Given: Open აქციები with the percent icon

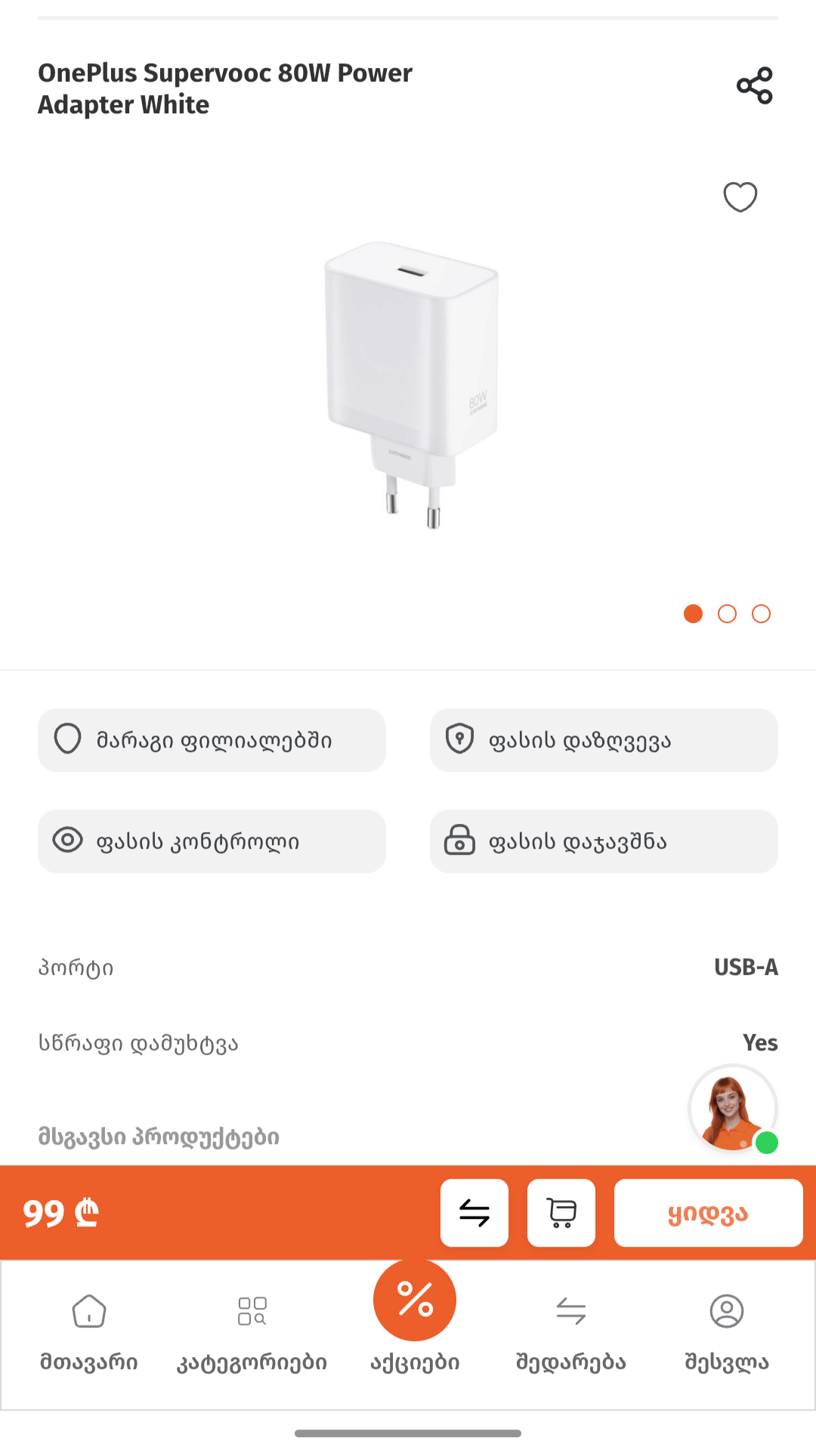Looking at the screenshot, I should coord(414,1300).
